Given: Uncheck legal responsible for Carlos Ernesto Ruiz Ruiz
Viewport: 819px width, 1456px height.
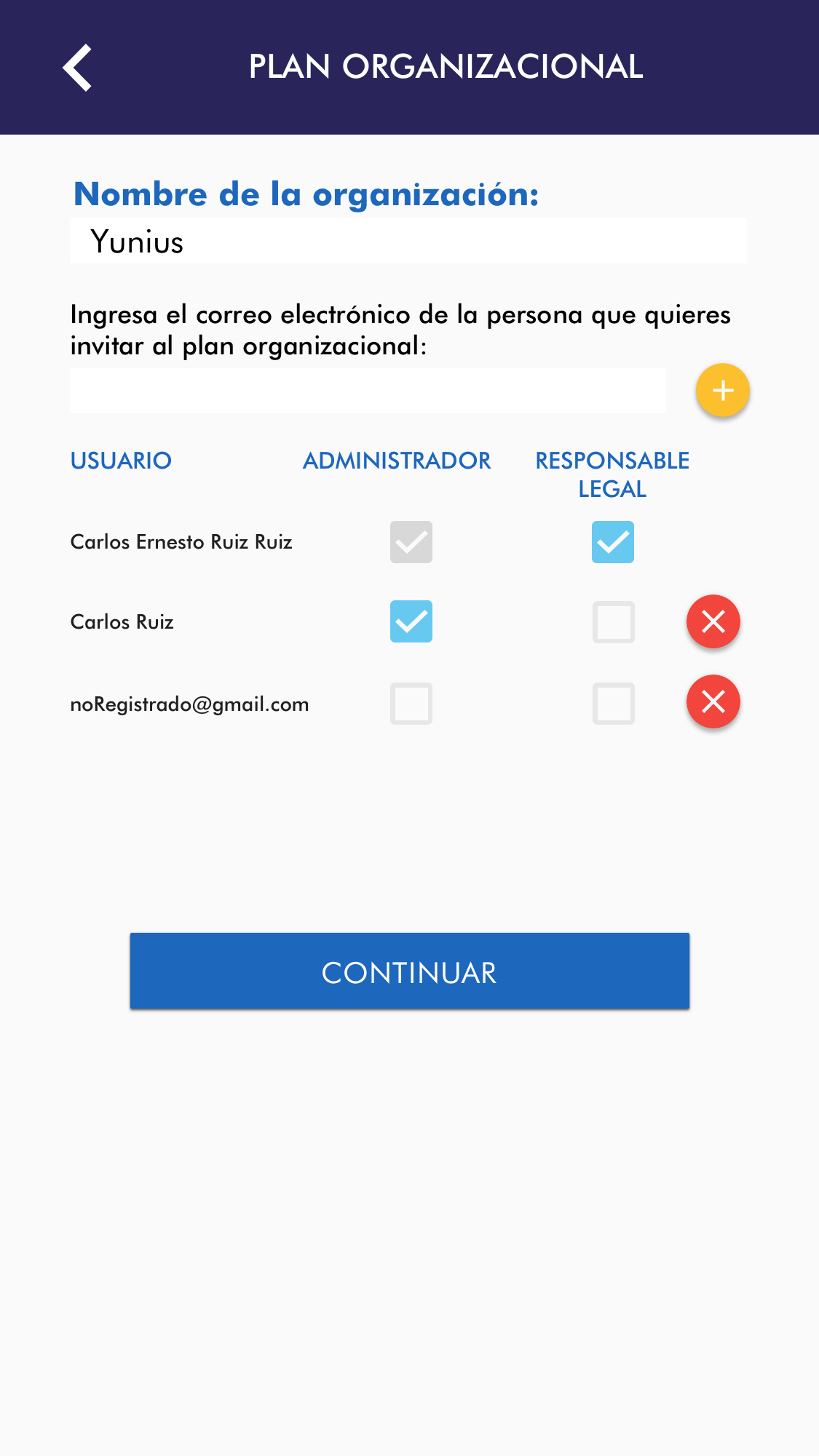Looking at the screenshot, I should [x=612, y=542].
